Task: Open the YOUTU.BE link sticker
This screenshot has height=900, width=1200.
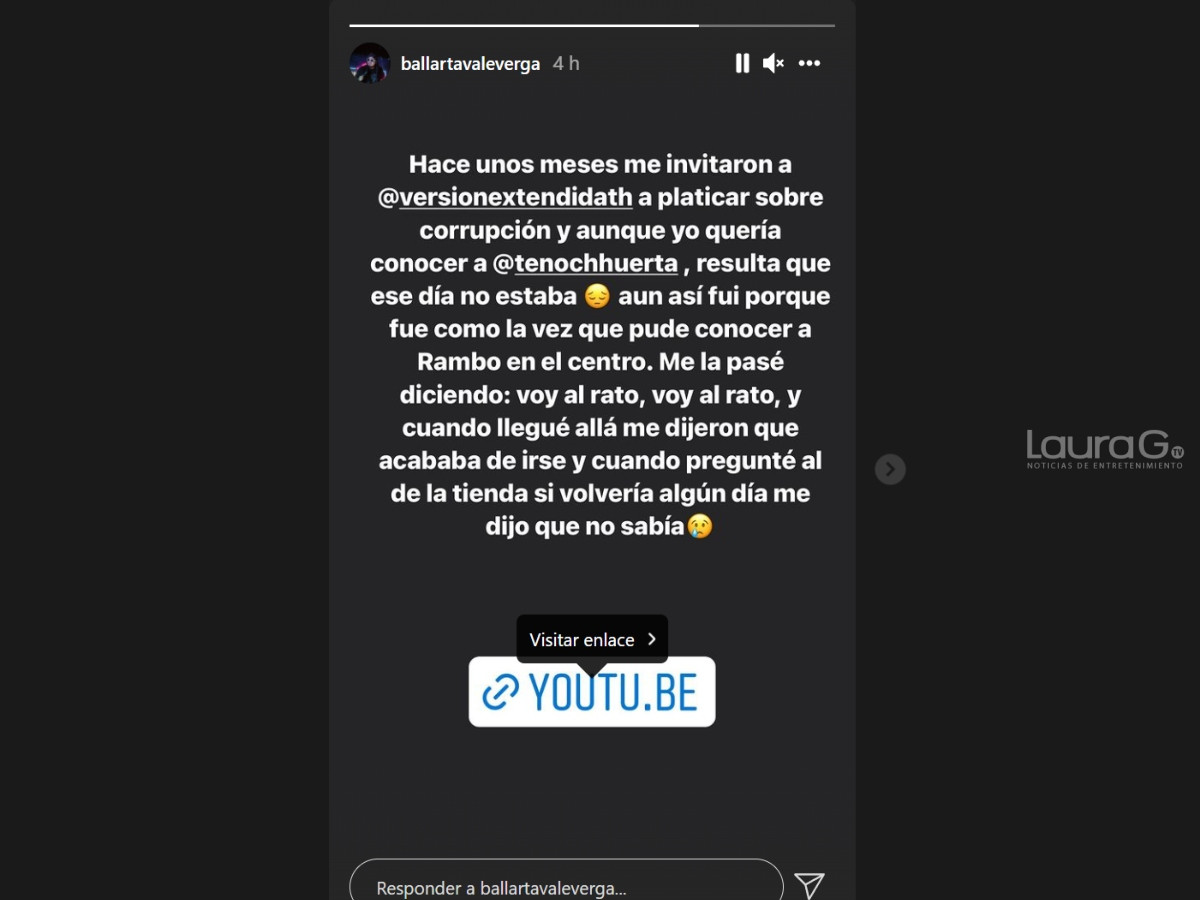Action: pyautogui.click(x=592, y=692)
